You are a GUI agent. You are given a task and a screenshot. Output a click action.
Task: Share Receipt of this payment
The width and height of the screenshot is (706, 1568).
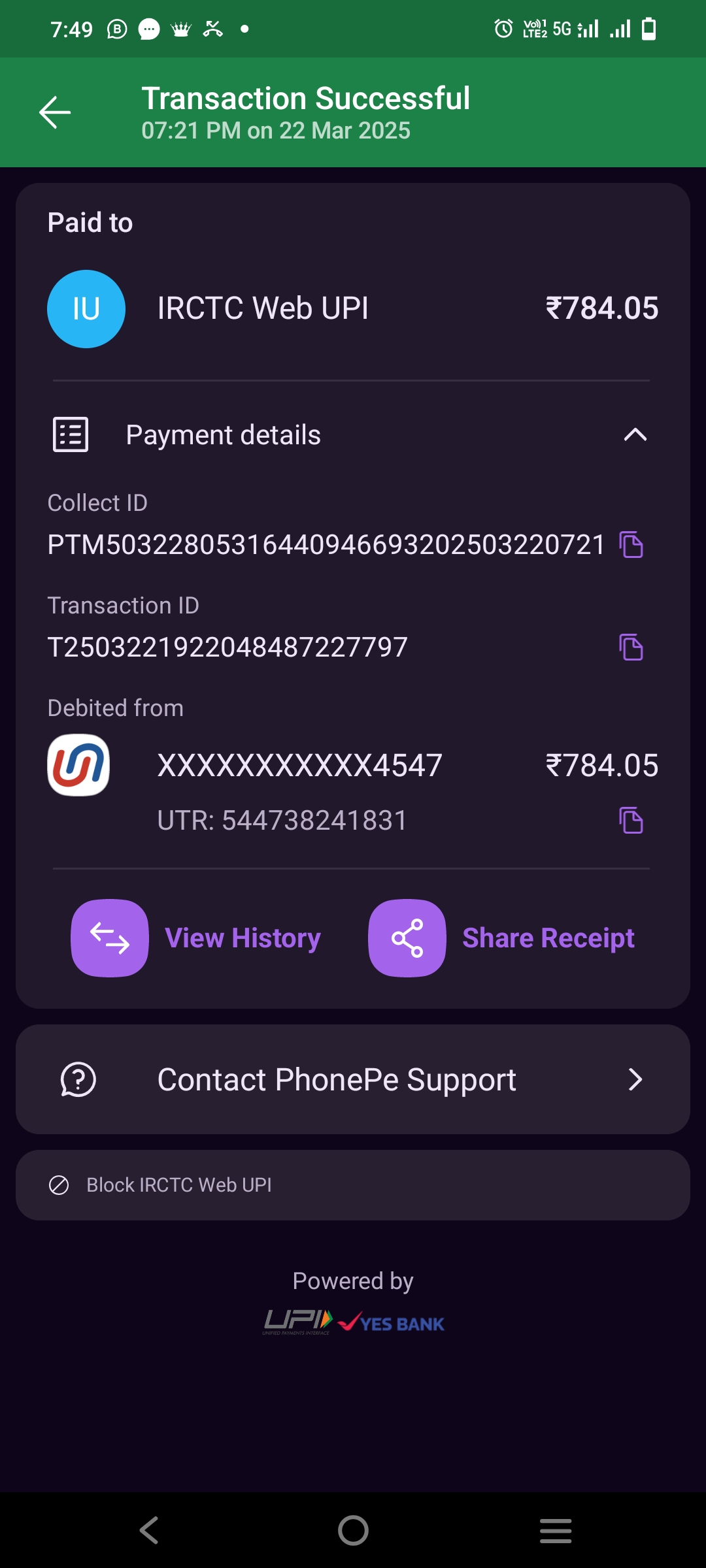(502, 938)
